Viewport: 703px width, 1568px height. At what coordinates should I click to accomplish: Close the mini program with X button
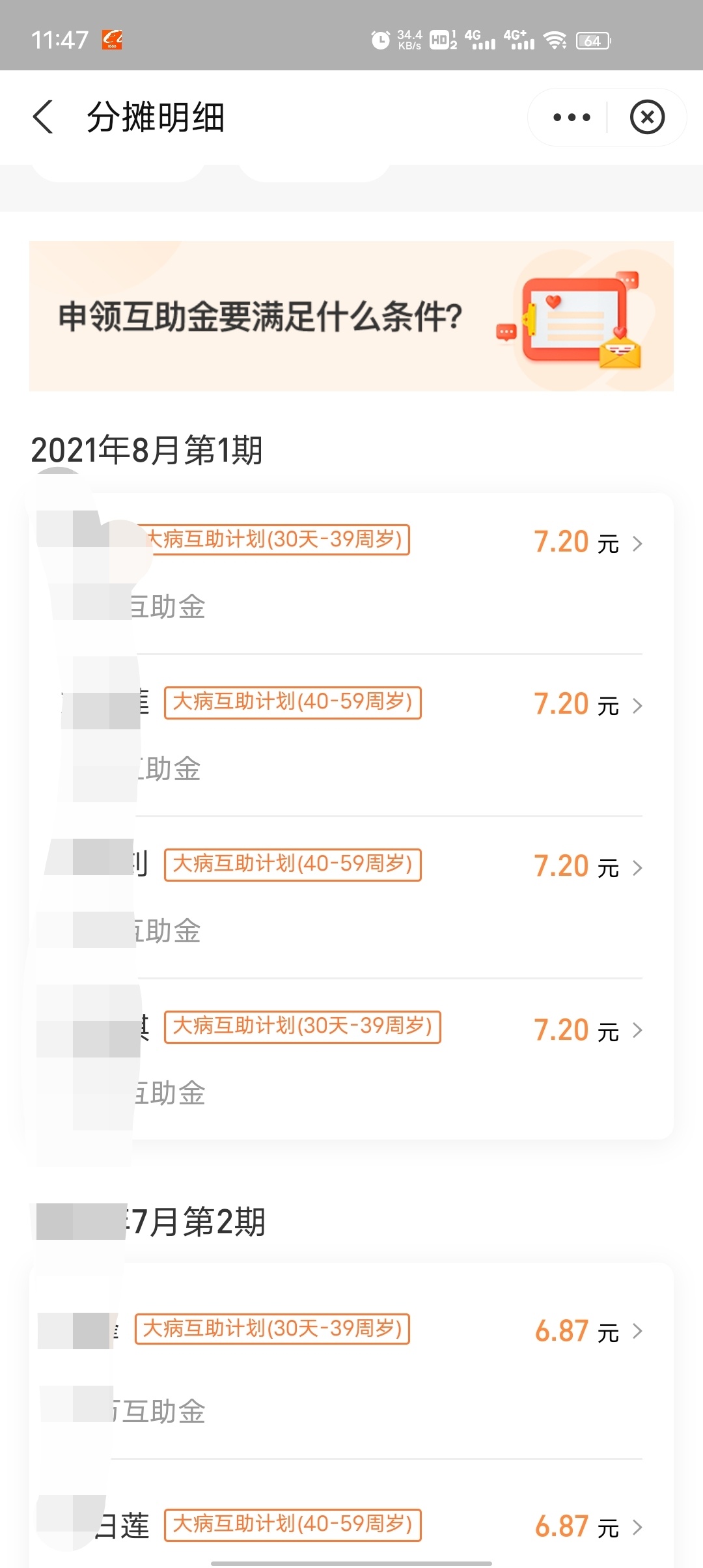tap(647, 117)
